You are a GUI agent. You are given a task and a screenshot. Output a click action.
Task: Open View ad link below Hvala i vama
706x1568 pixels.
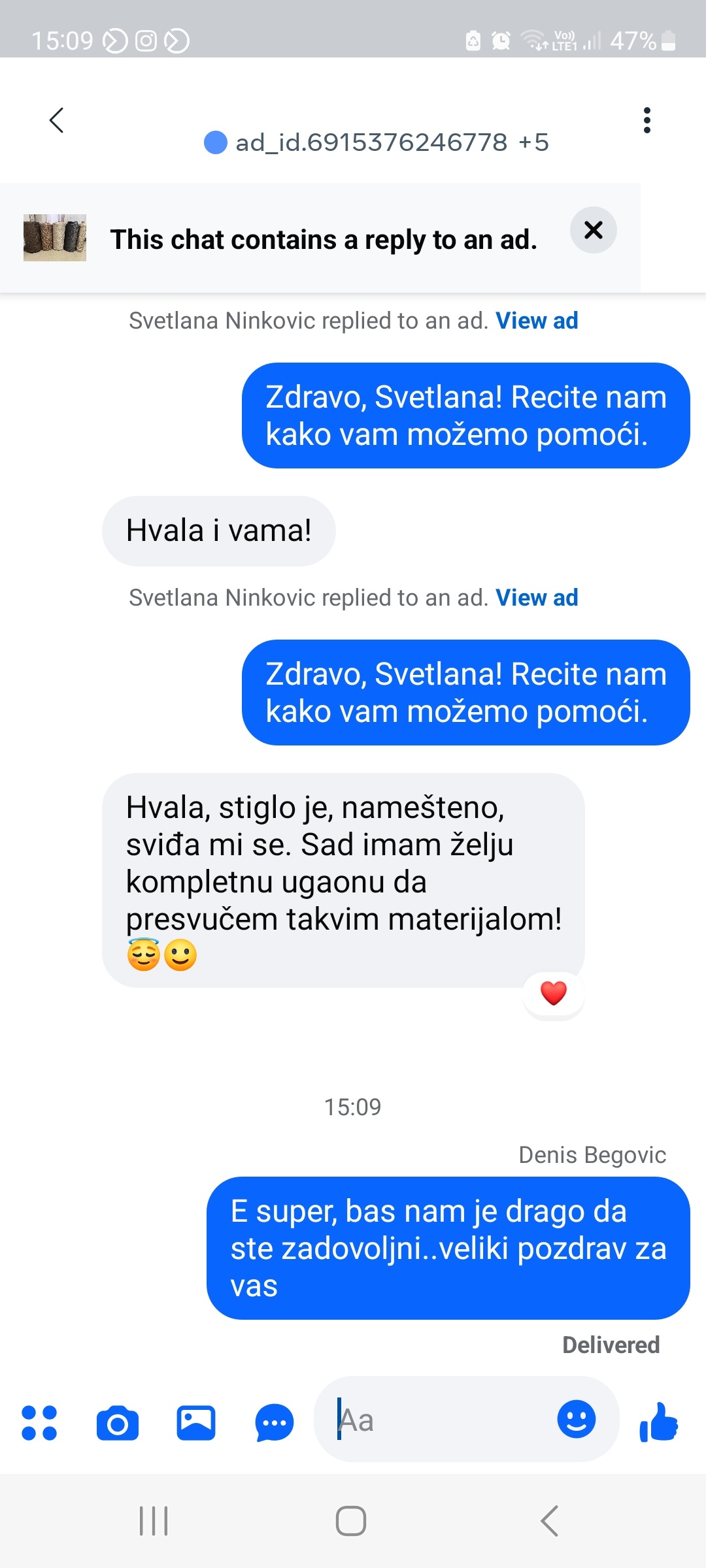(x=537, y=598)
